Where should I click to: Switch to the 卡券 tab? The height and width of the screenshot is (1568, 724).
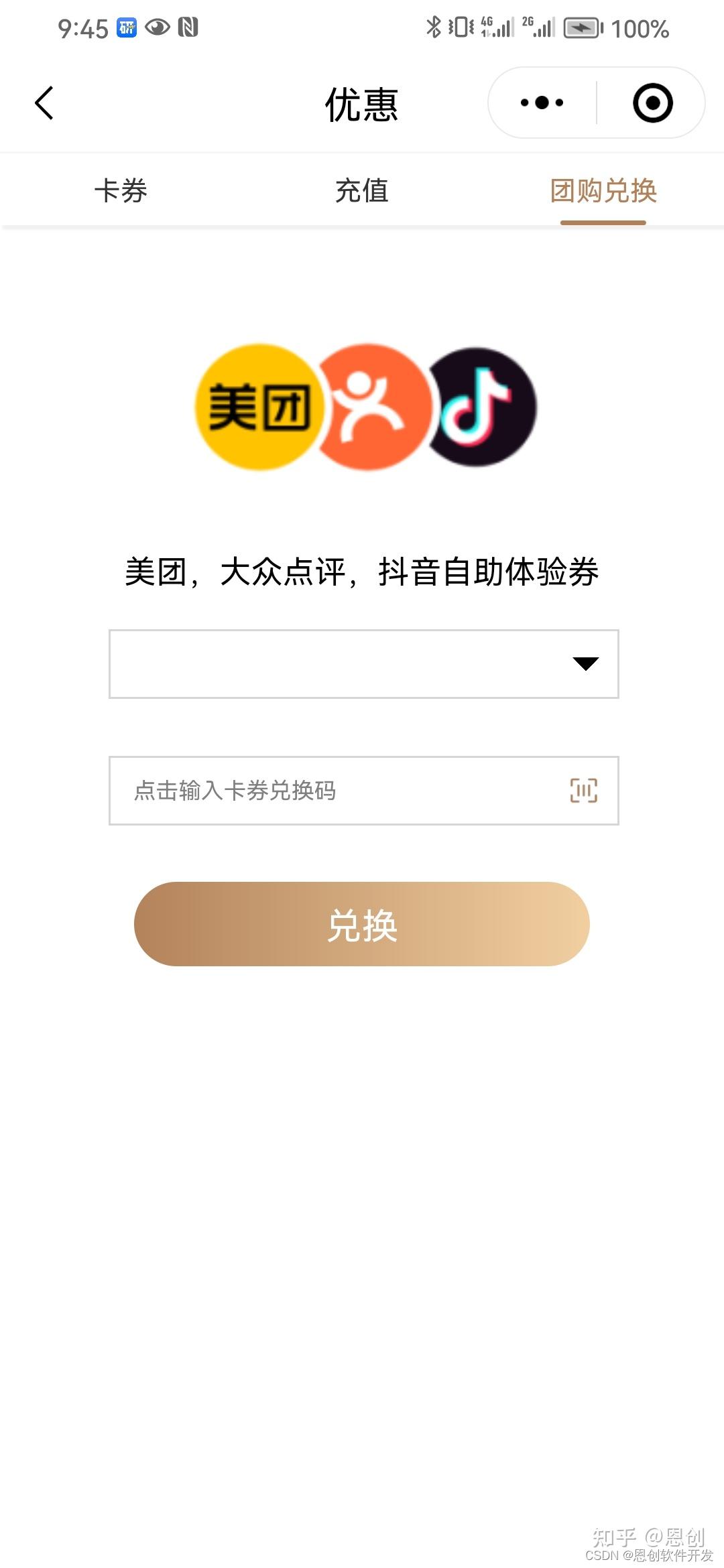[121, 191]
